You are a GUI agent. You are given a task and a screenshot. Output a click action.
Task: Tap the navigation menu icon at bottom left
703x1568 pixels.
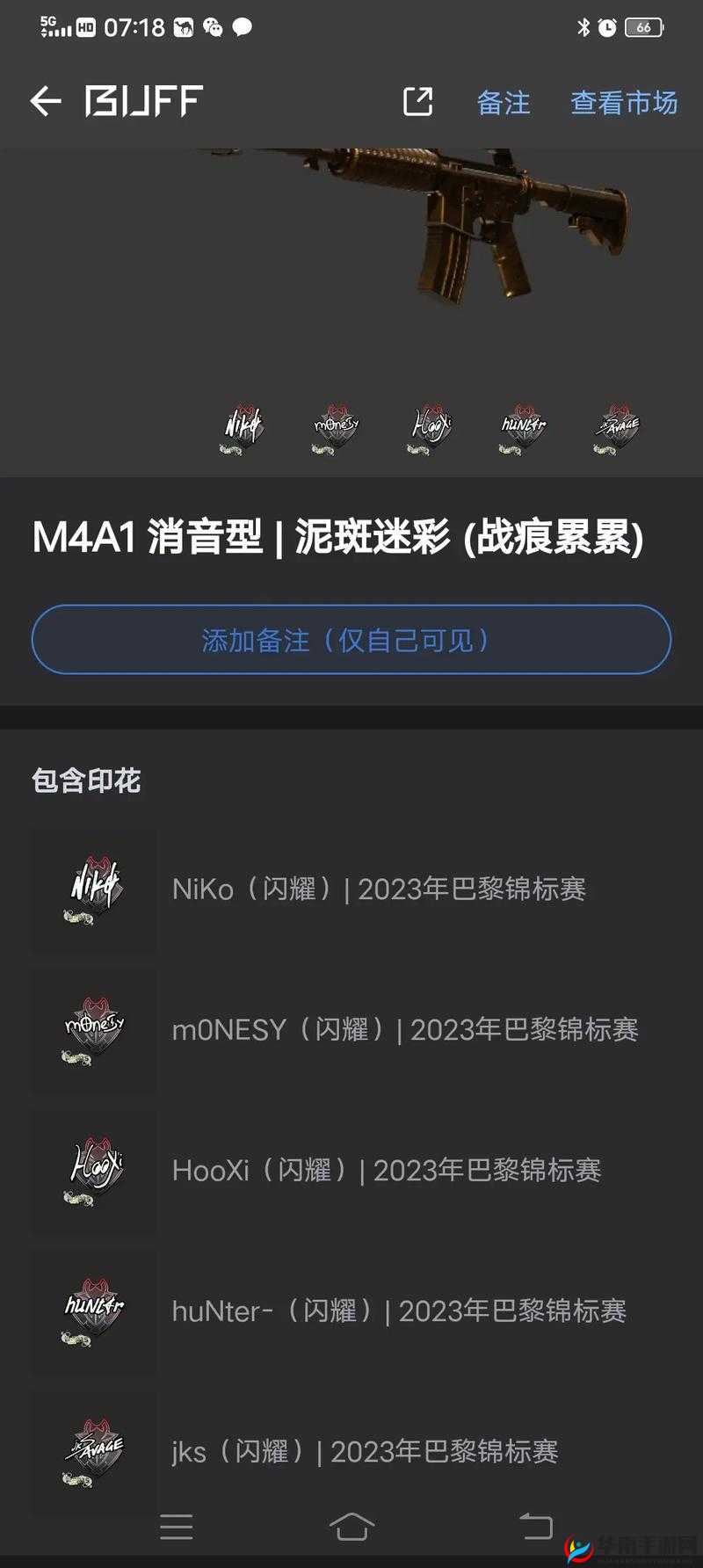coord(177,1526)
